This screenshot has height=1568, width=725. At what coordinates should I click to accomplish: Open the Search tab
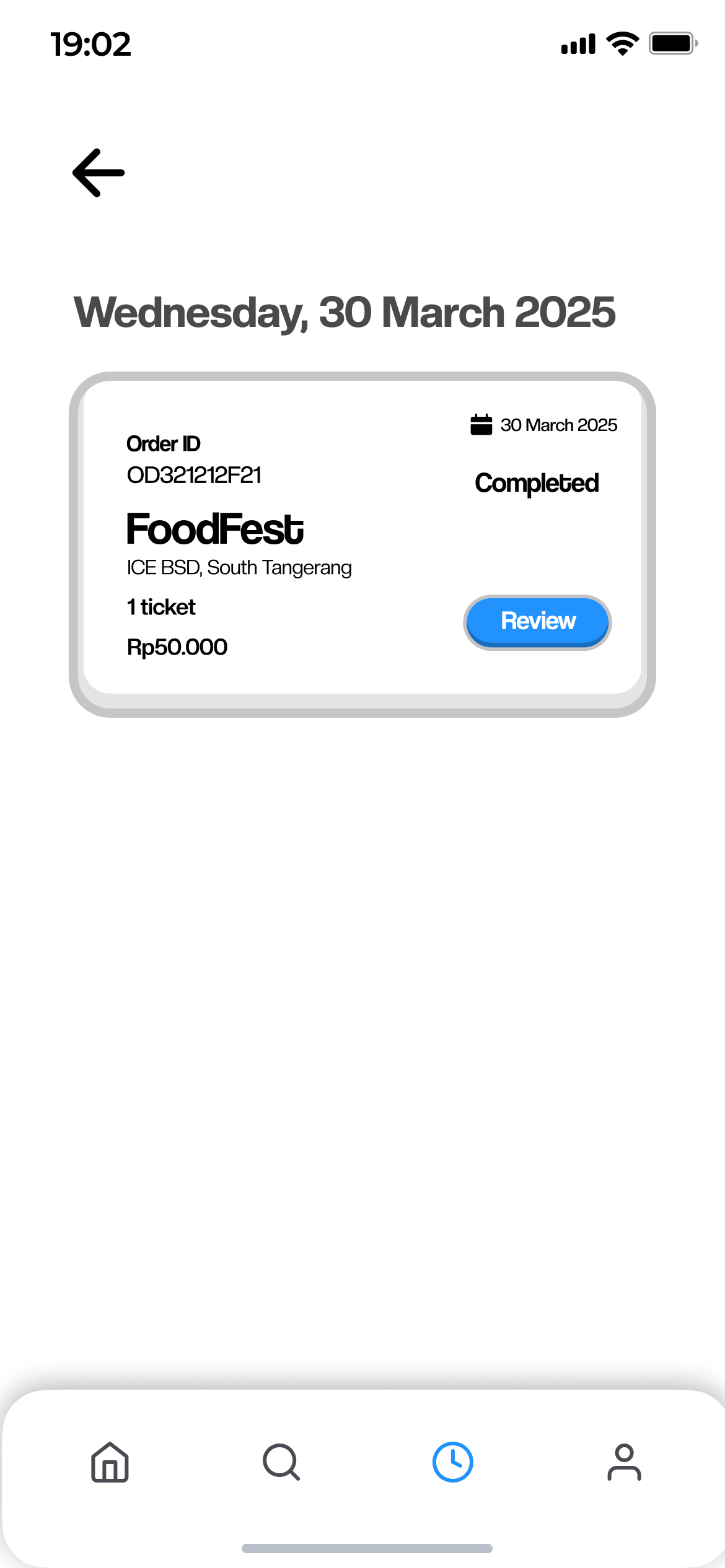tap(281, 1462)
